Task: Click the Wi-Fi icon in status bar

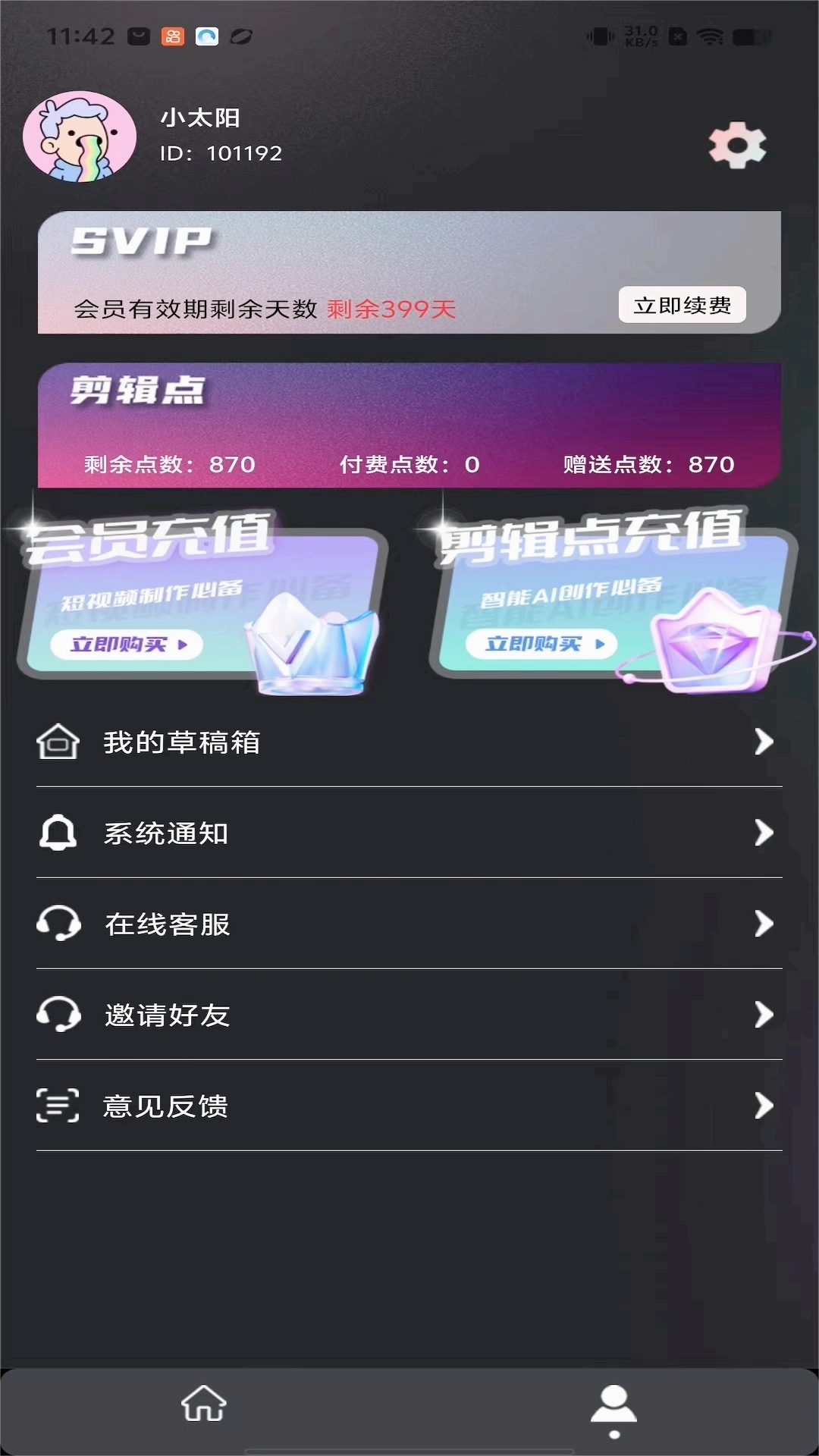Action: tap(711, 35)
